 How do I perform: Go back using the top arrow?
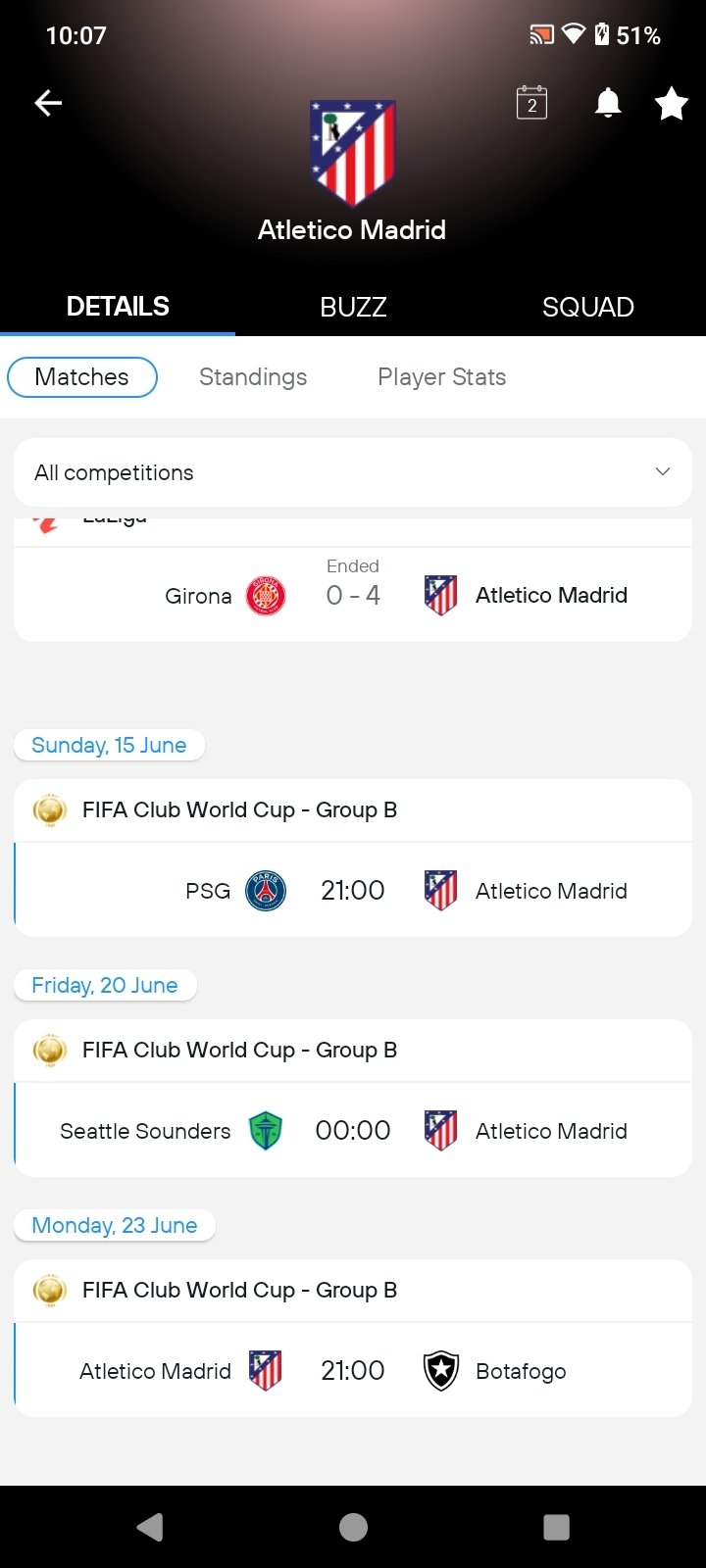pyautogui.click(x=48, y=103)
